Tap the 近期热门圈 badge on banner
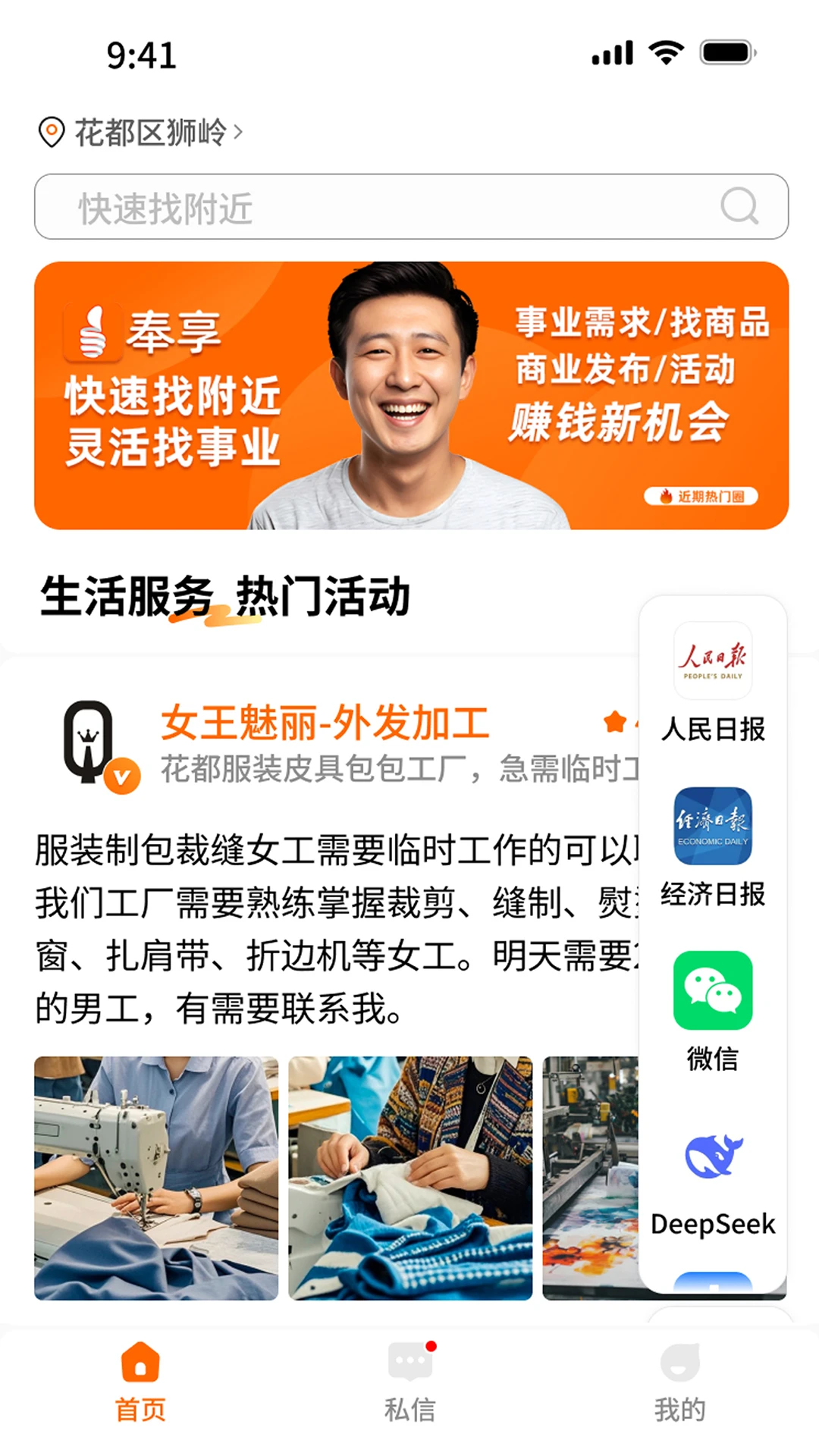This screenshot has width=819, height=1456. click(x=701, y=497)
